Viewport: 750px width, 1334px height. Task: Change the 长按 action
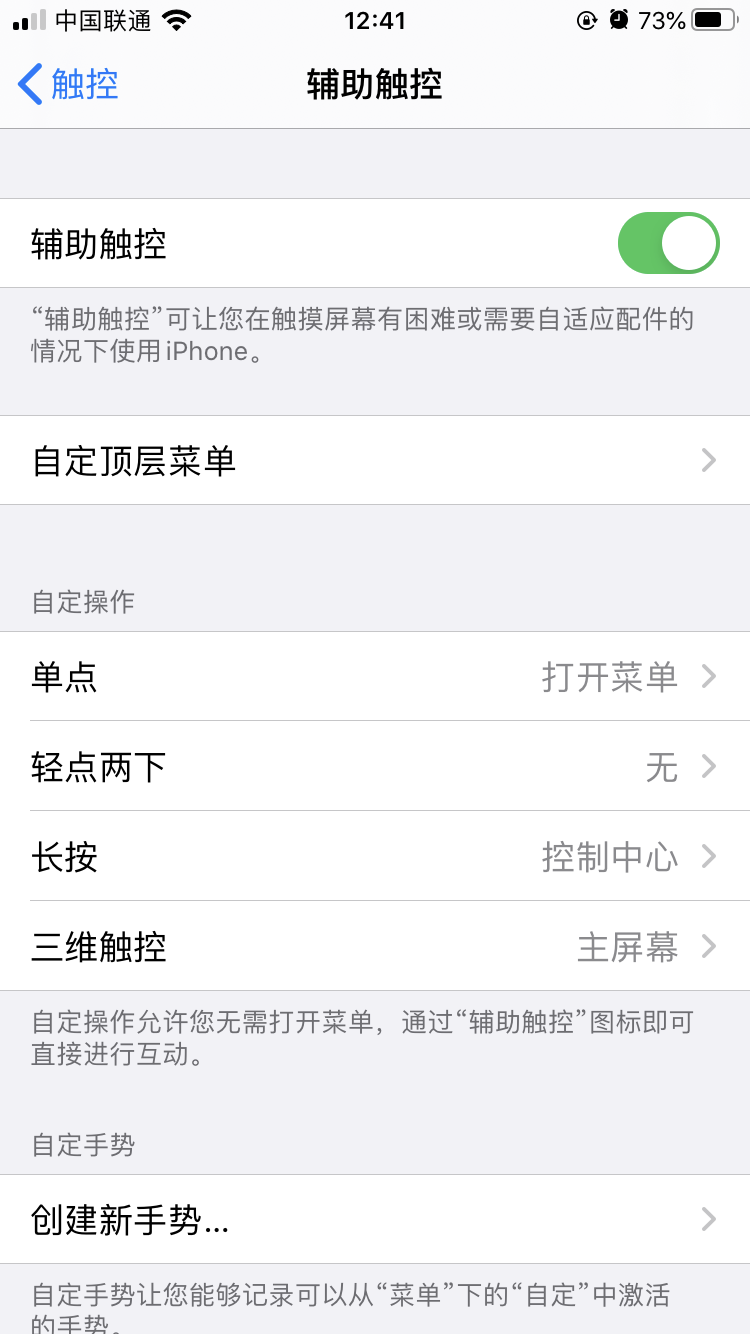375,857
